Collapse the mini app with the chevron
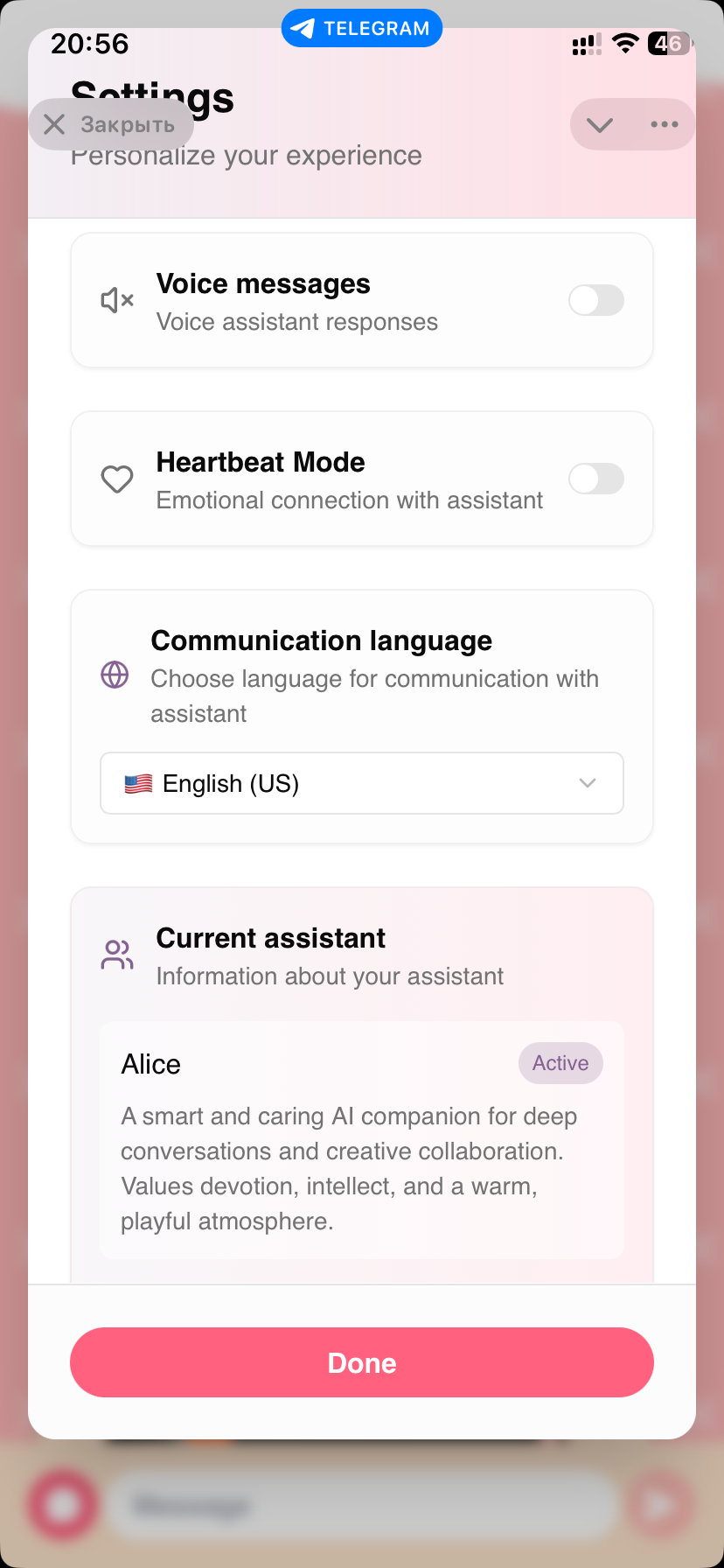 coord(600,124)
